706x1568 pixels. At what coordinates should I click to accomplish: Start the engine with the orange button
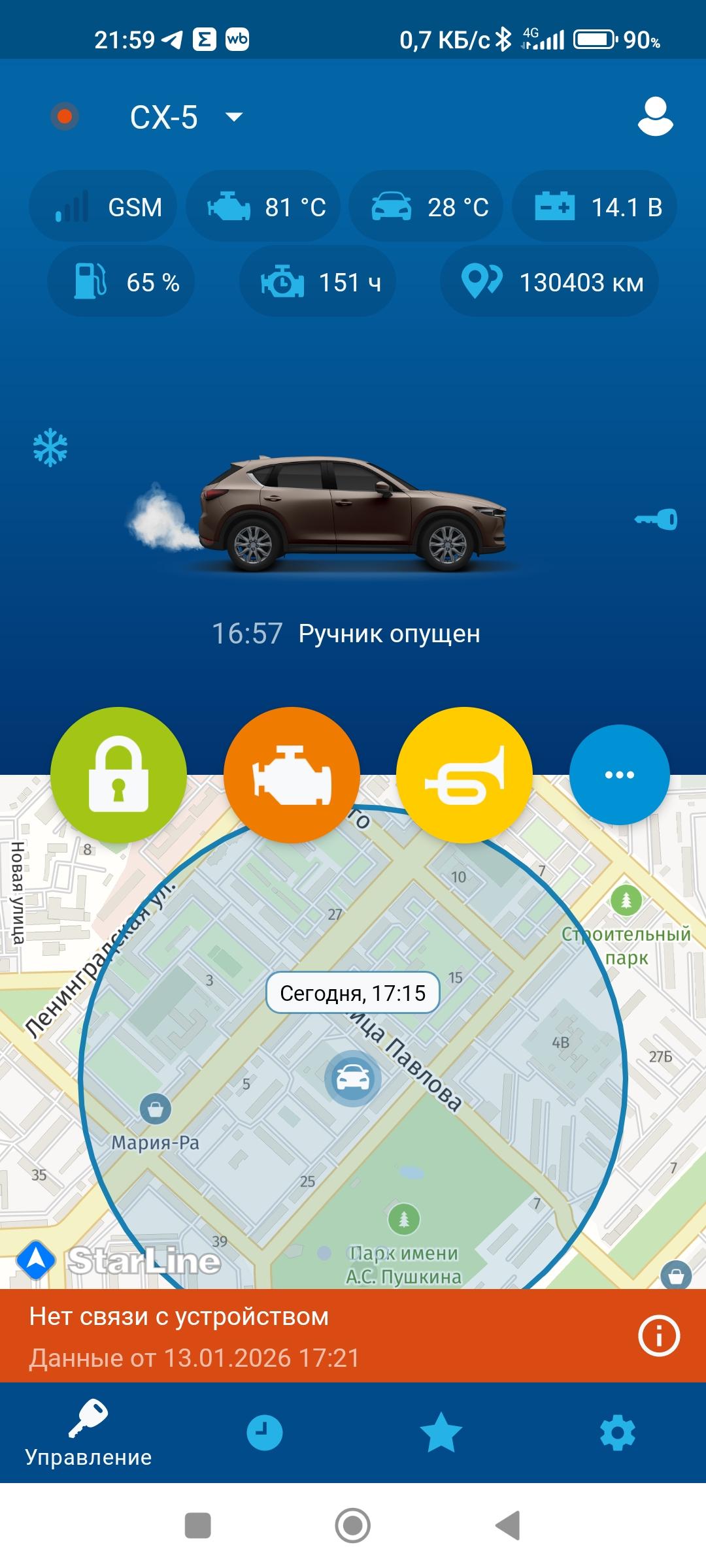click(292, 775)
